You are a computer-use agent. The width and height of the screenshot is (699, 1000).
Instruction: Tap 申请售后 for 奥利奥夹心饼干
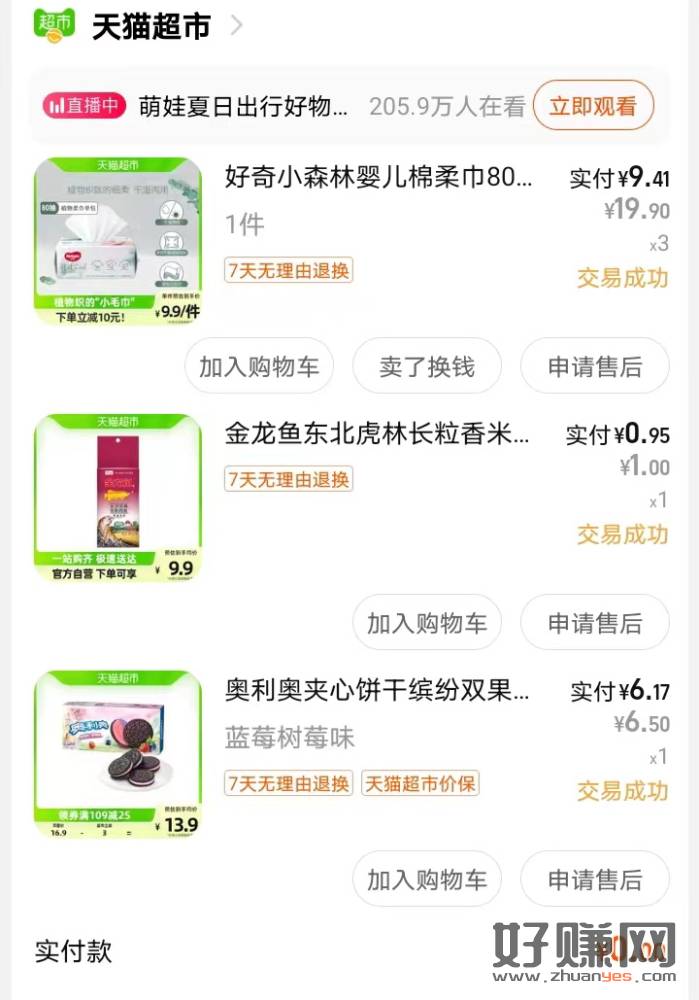click(x=594, y=879)
